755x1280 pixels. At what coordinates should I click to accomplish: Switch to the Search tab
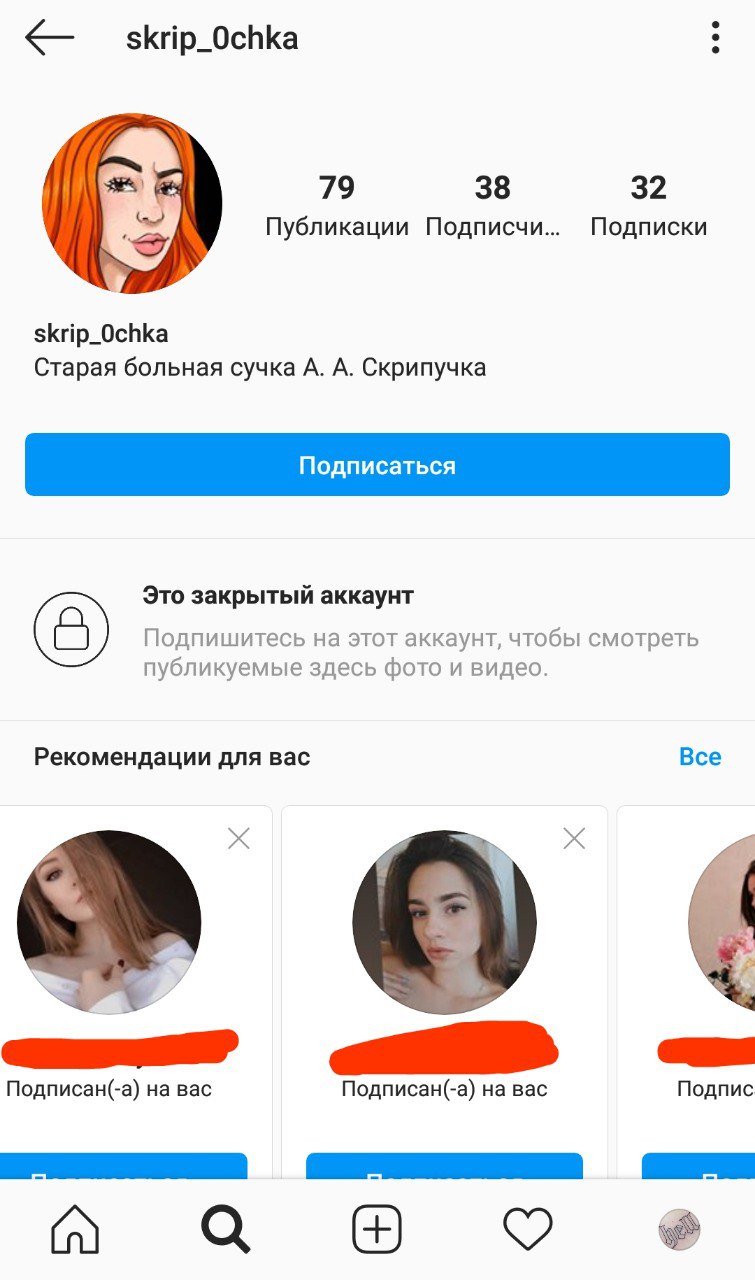tap(226, 1229)
